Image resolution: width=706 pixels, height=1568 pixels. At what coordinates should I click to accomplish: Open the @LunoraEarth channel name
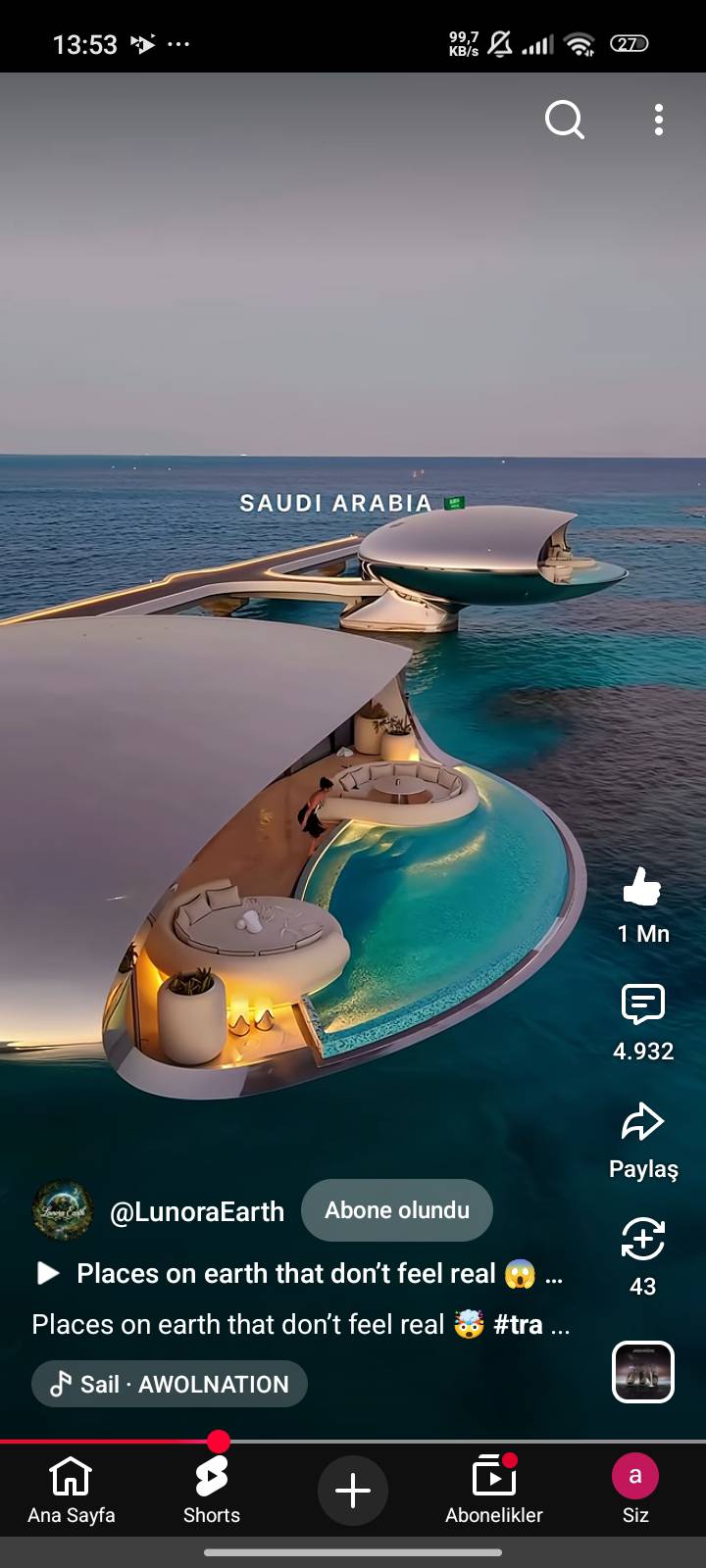pos(197,1212)
